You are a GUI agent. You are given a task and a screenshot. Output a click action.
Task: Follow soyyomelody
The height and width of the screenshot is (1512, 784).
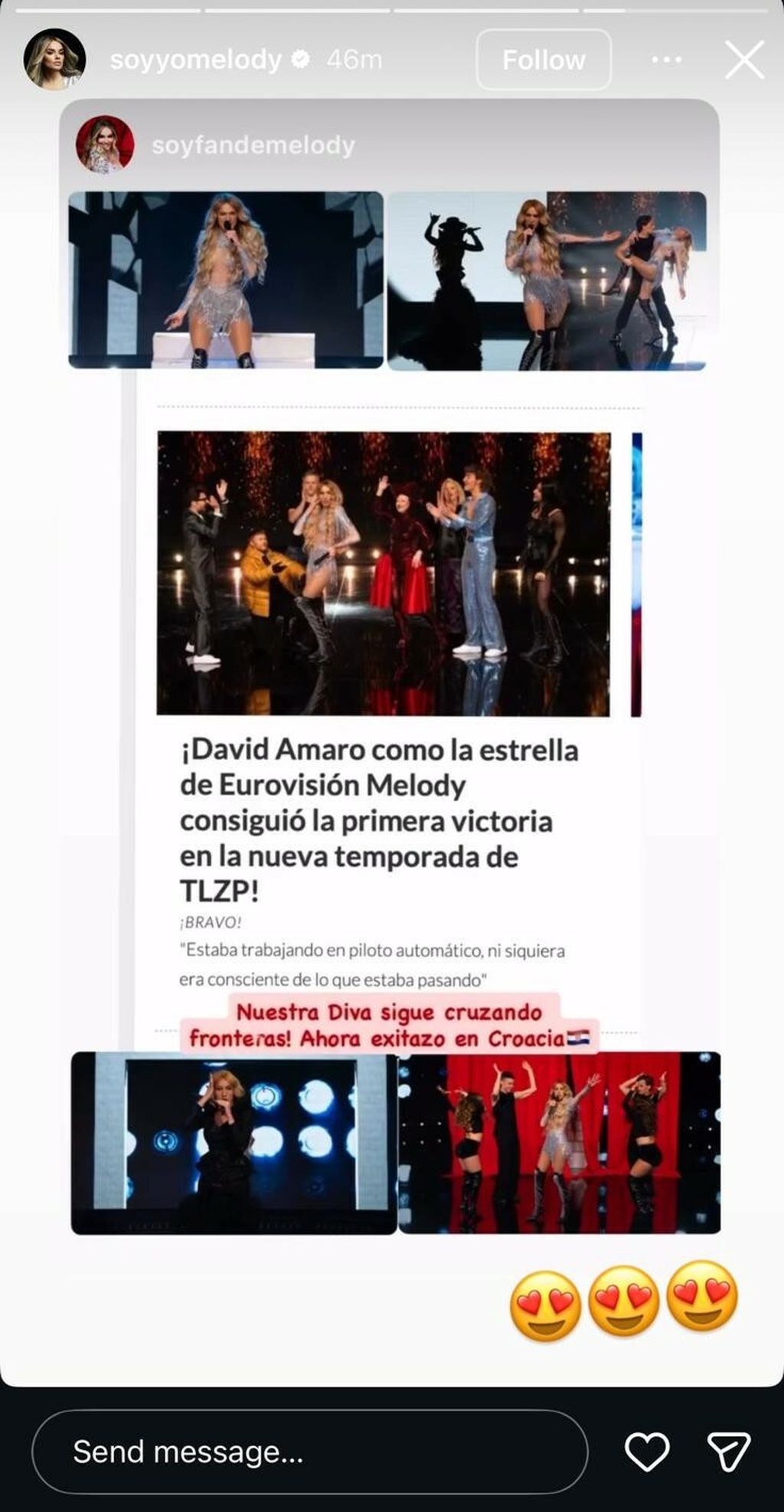(544, 60)
